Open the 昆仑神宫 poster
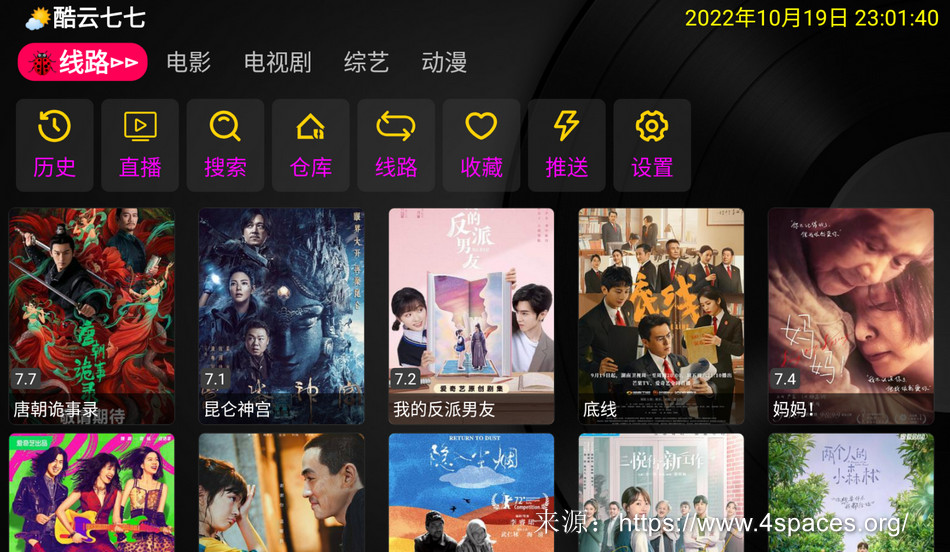Screen dimensions: 950x552 click(281, 315)
